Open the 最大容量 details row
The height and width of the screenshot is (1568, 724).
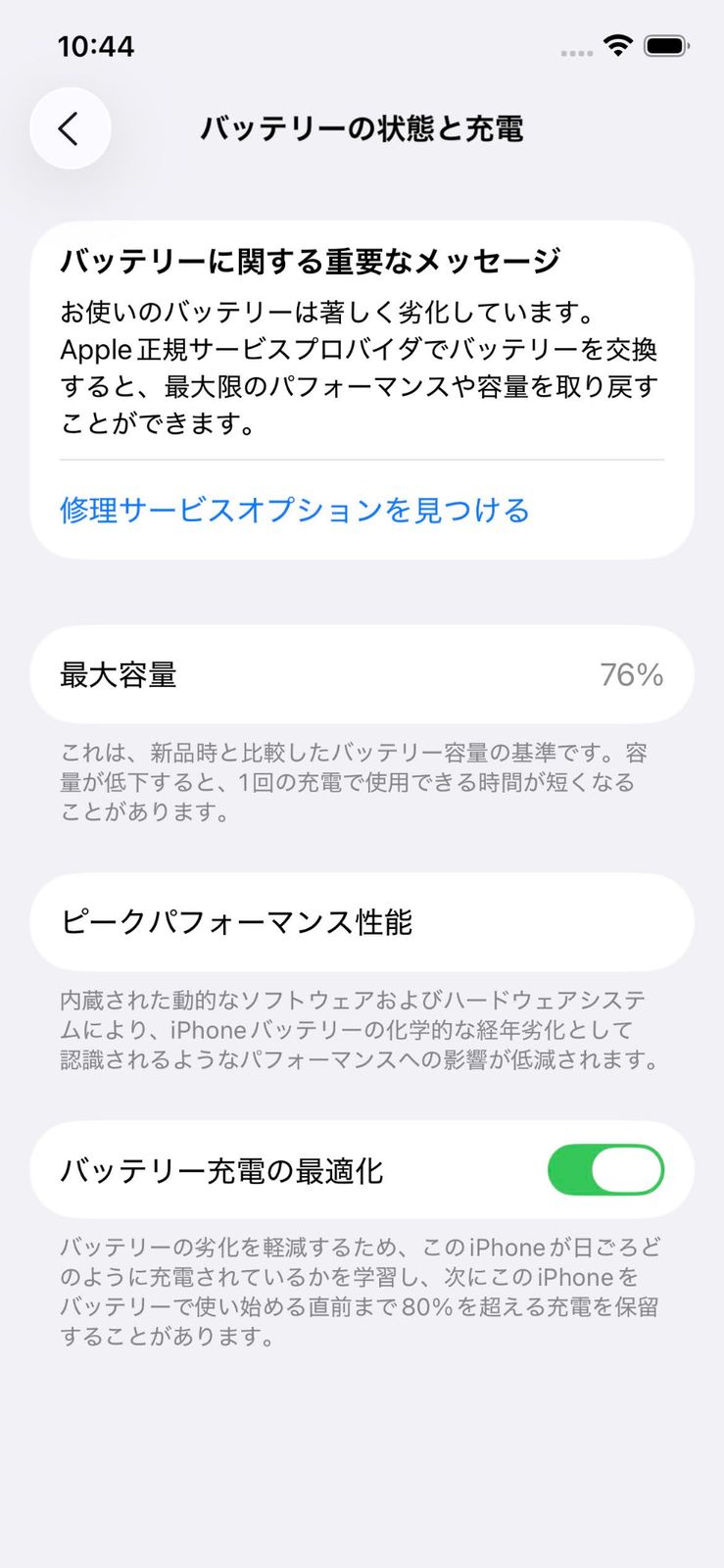(x=362, y=674)
